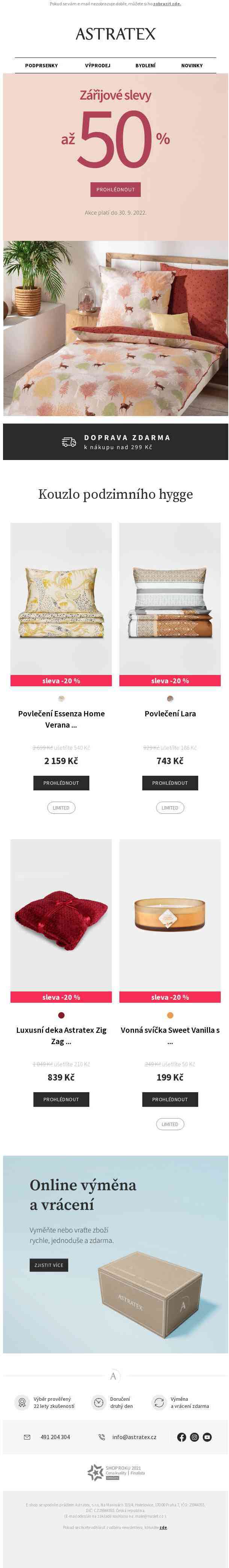The image size is (229, 1568).
Task: Call the phone number 491 204 304
Action: [55, 1437]
